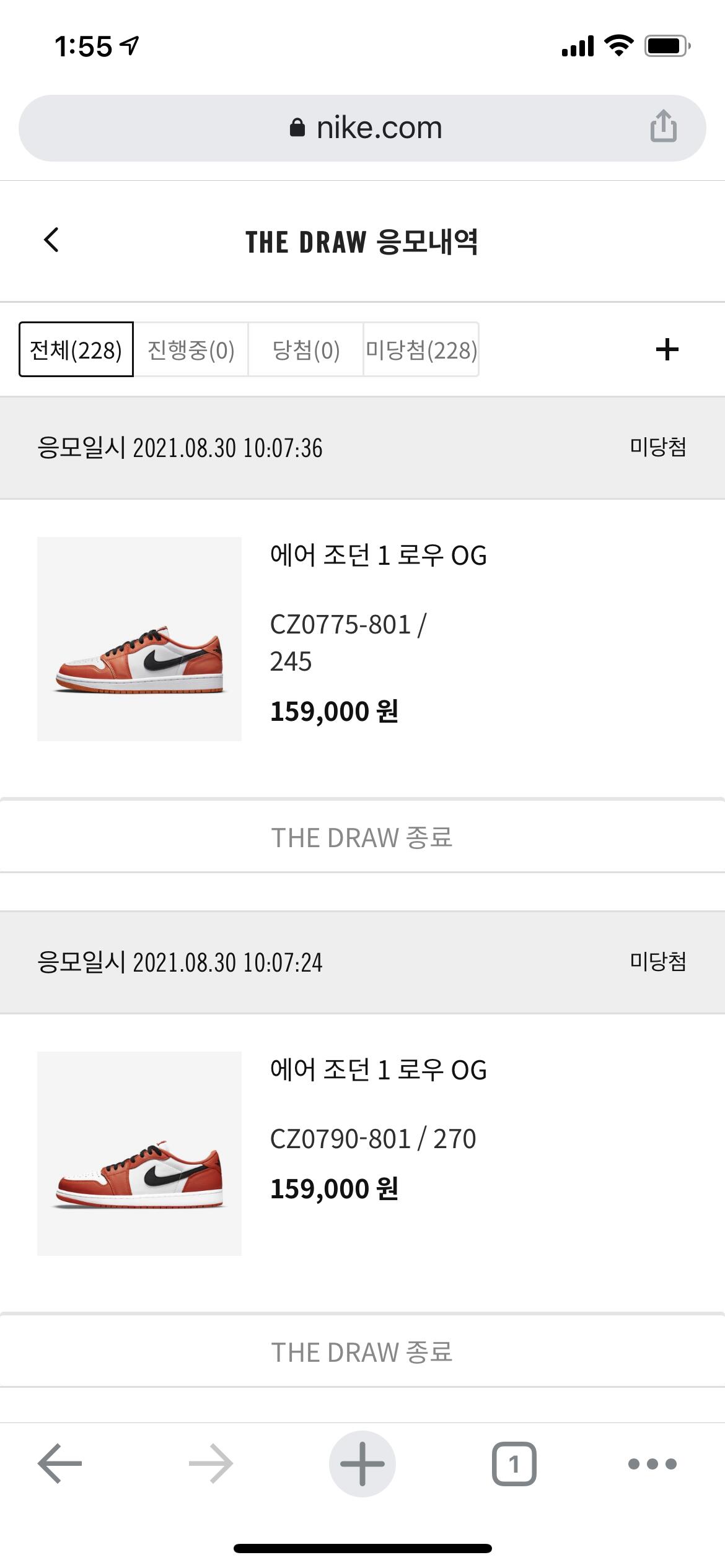Switch to the 진행중(0) tab
The height and width of the screenshot is (1568, 725).
[x=191, y=350]
